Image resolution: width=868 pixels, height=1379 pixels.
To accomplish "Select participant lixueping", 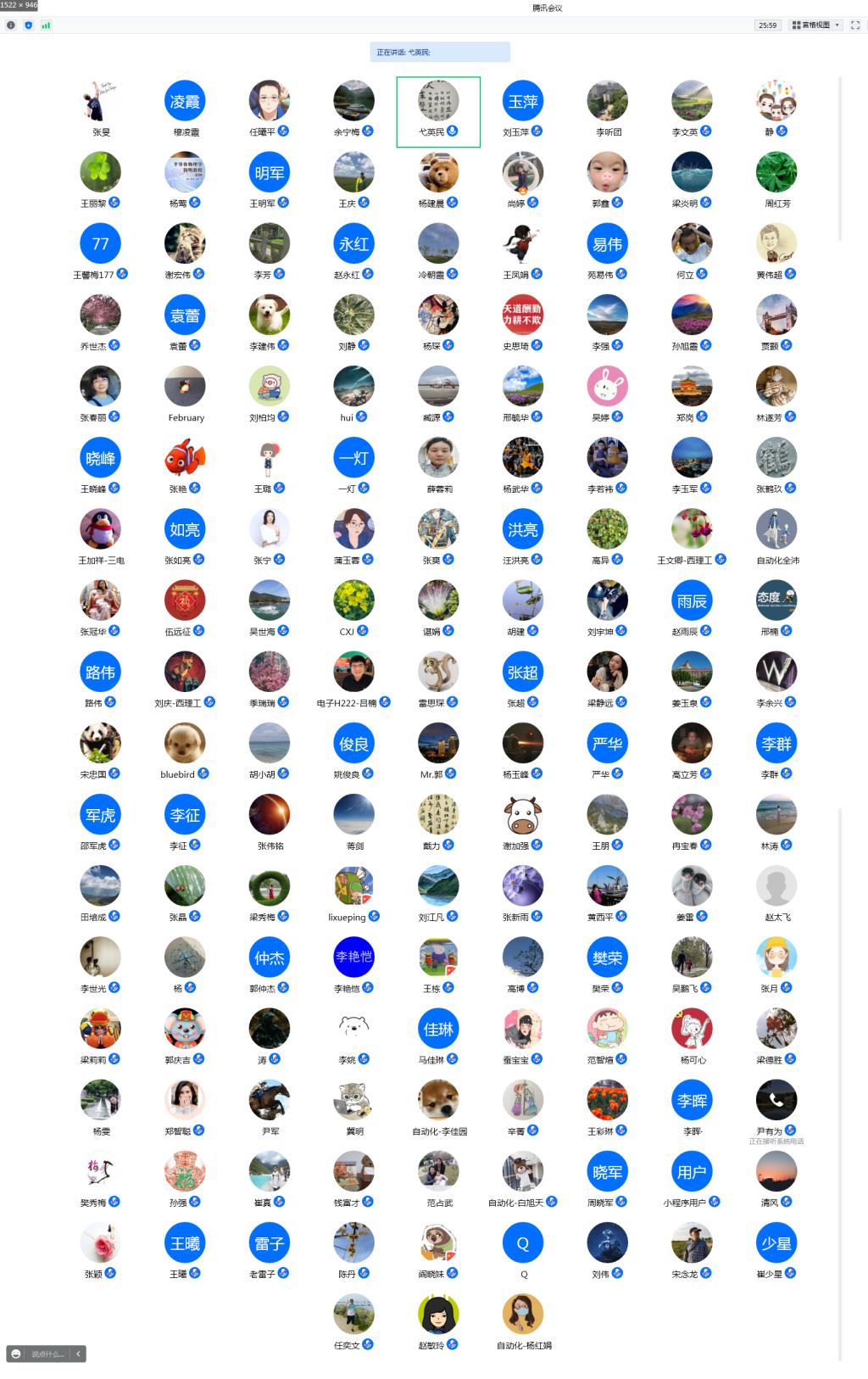I will tap(353, 888).
